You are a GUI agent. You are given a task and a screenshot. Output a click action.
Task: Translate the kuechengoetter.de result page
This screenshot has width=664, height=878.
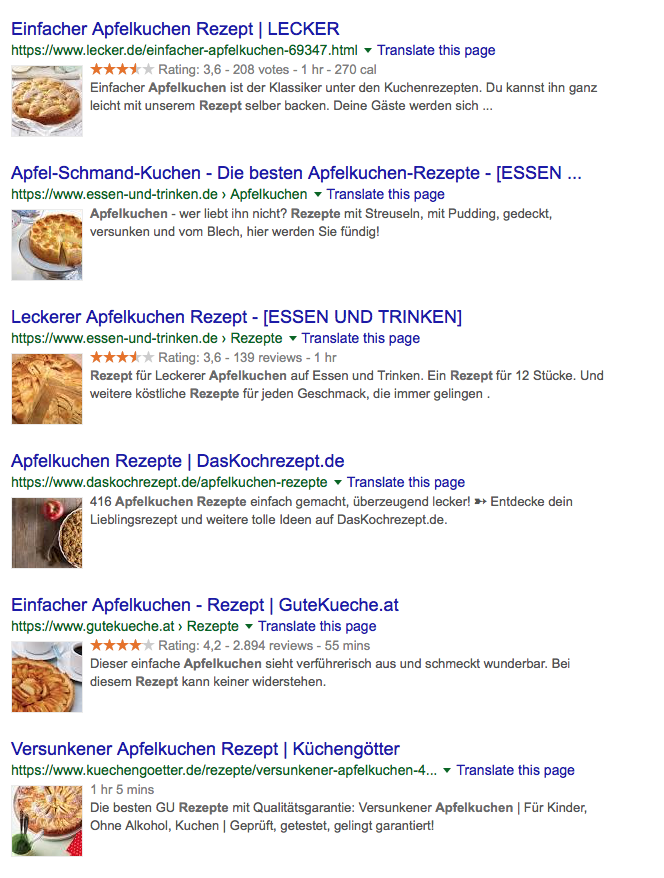515,770
